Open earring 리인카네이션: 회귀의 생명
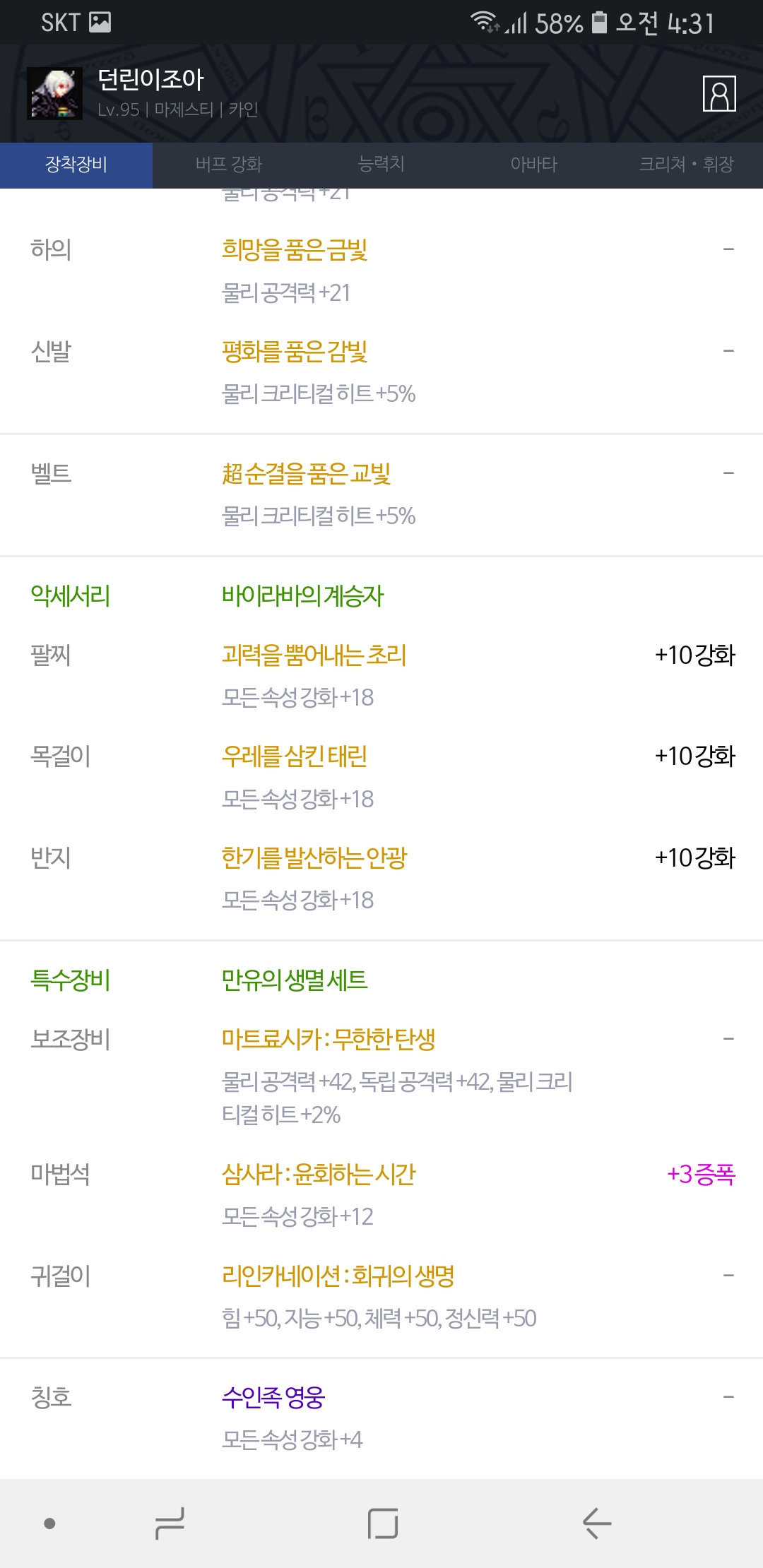 (x=338, y=1276)
